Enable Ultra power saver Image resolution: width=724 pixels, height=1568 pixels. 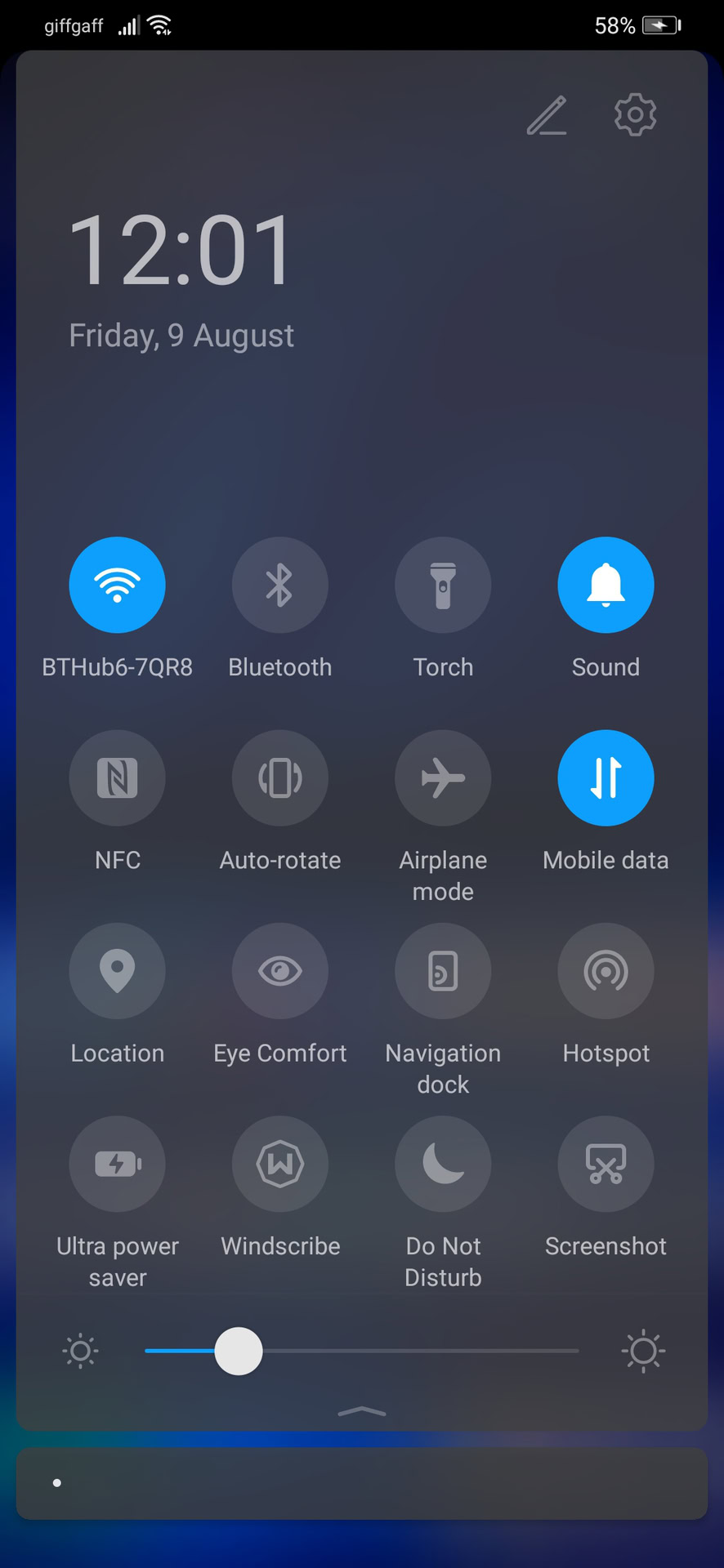coord(117,1164)
